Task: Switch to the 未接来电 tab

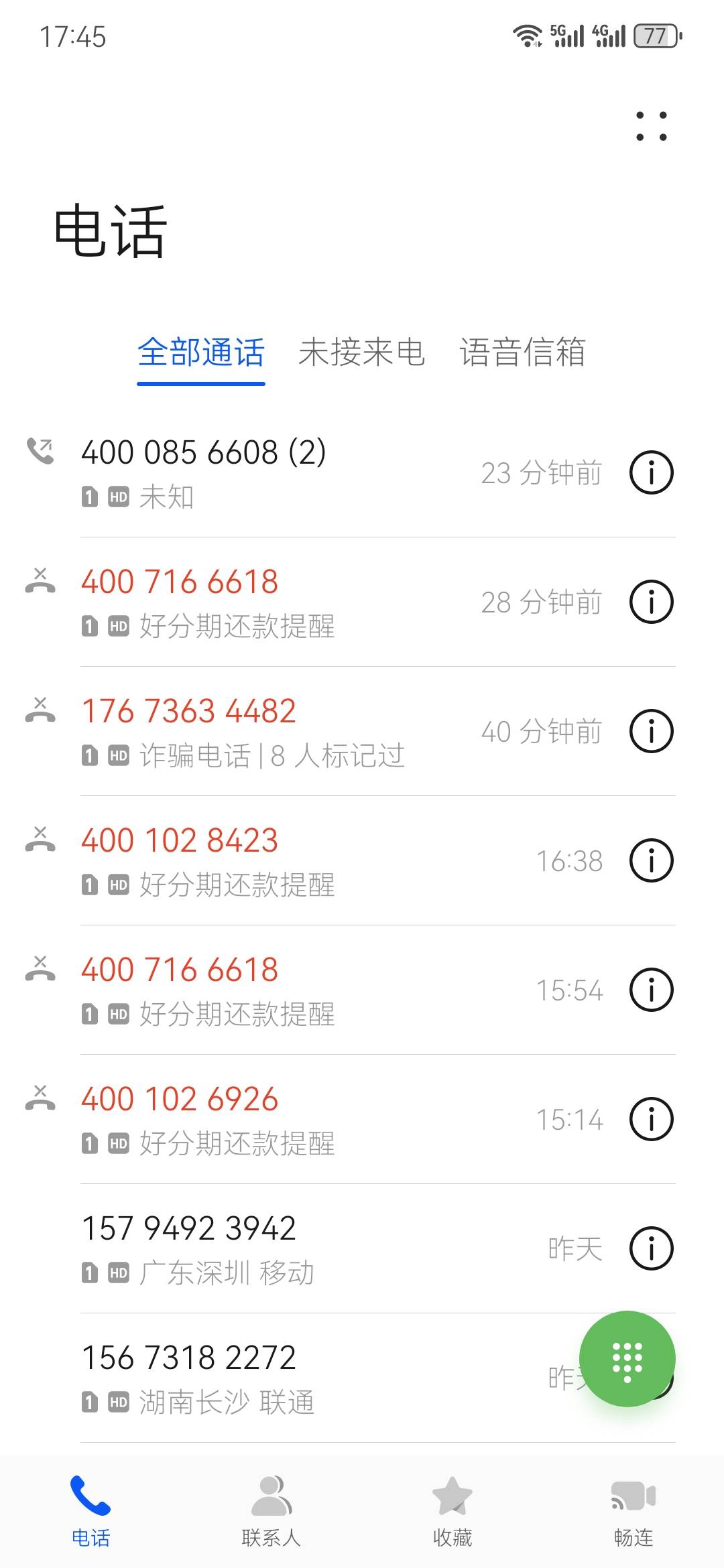Action: tap(361, 352)
